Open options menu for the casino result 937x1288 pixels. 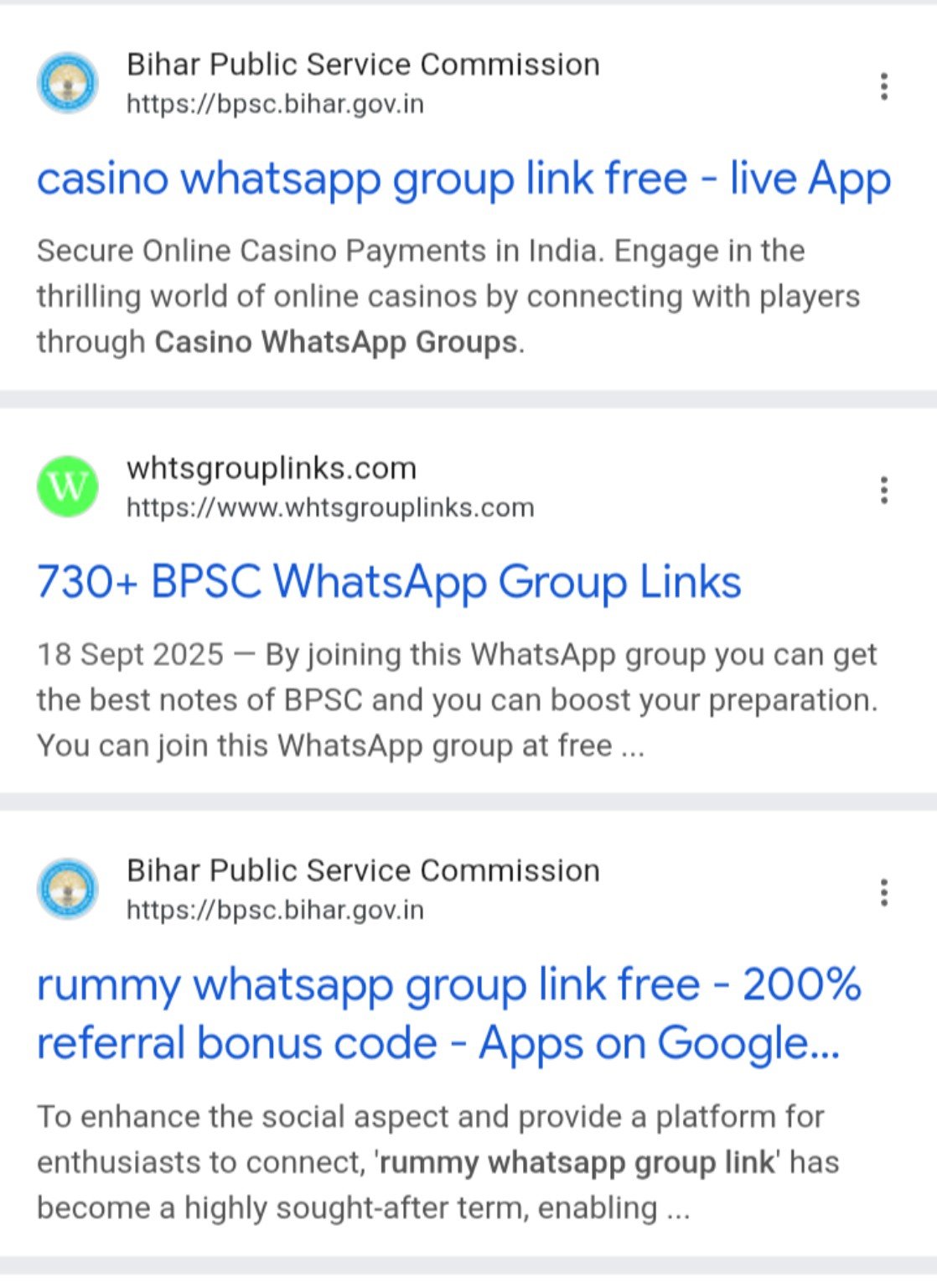(x=883, y=86)
